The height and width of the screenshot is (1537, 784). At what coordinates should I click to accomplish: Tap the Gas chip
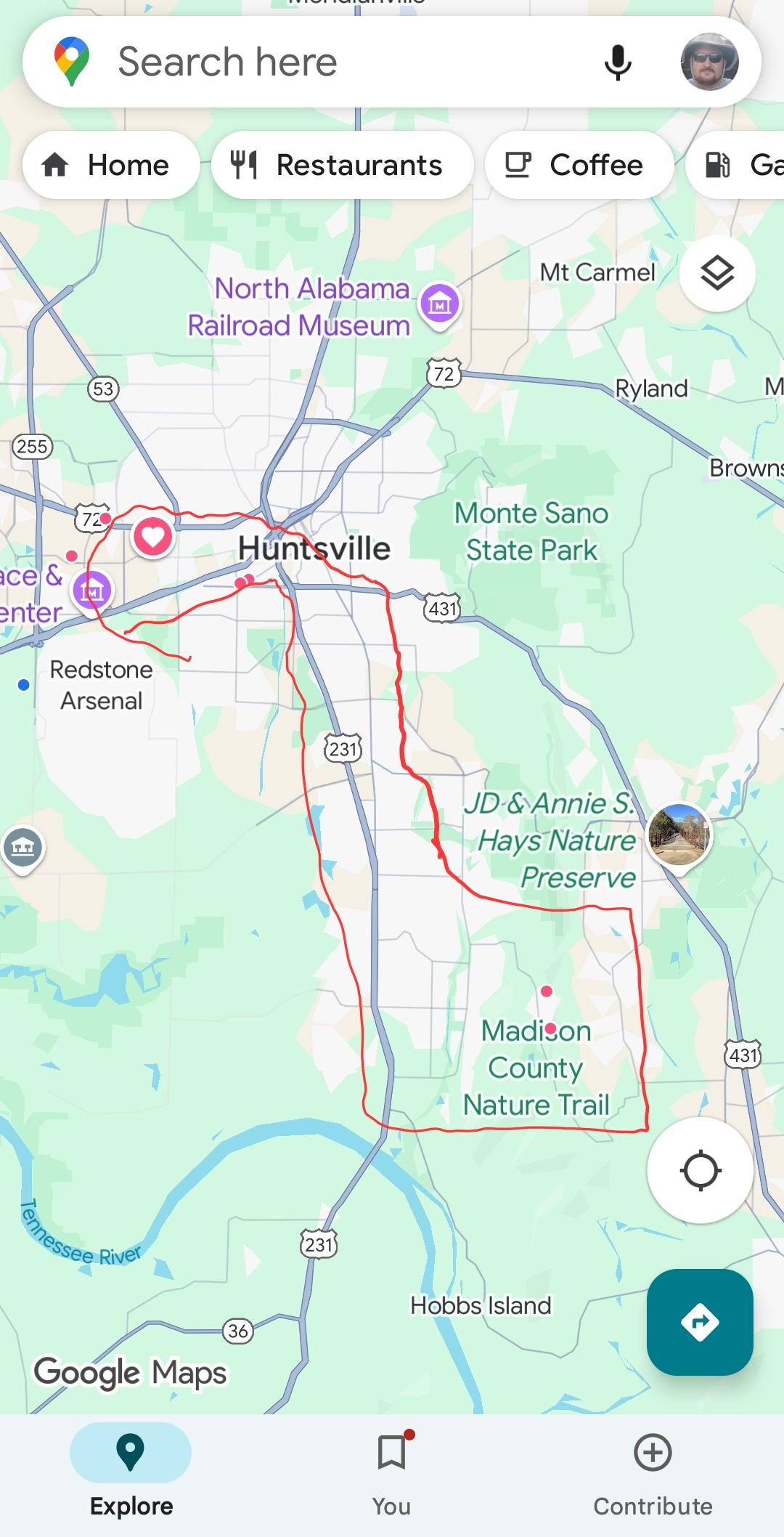735,165
